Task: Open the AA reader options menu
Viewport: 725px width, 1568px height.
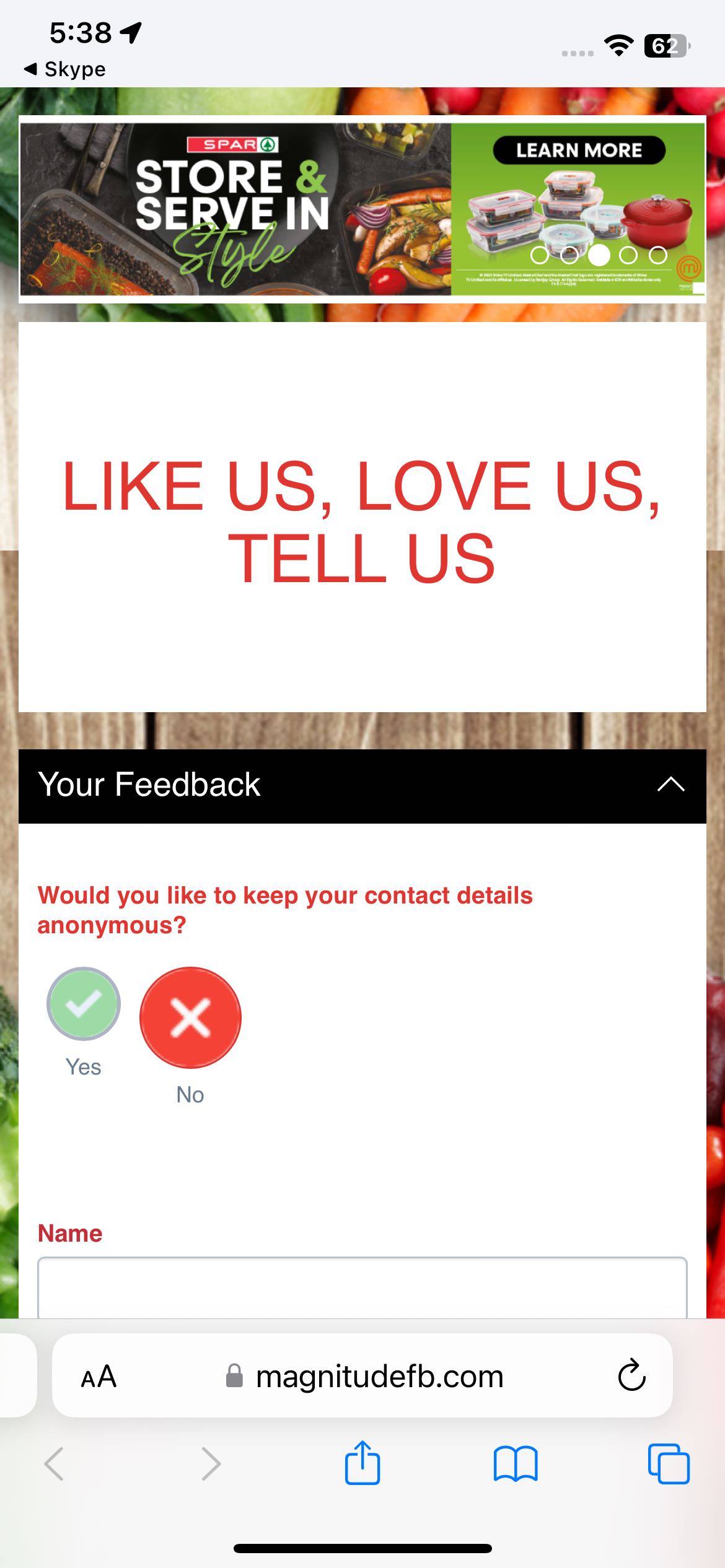Action: click(x=99, y=1377)
